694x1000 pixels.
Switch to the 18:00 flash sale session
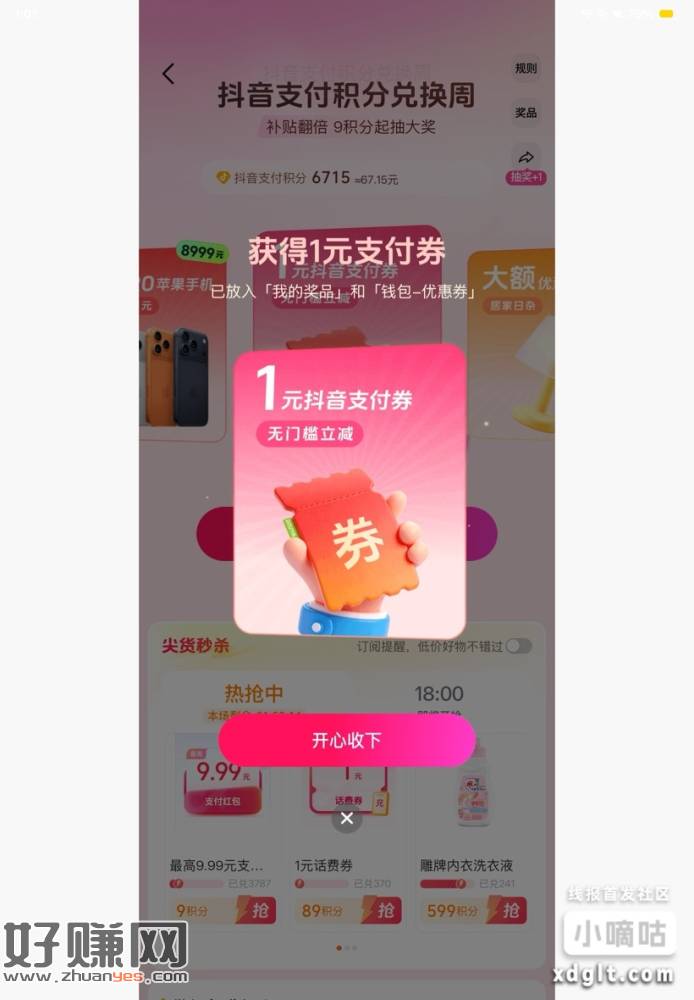[x=439, y=694]
